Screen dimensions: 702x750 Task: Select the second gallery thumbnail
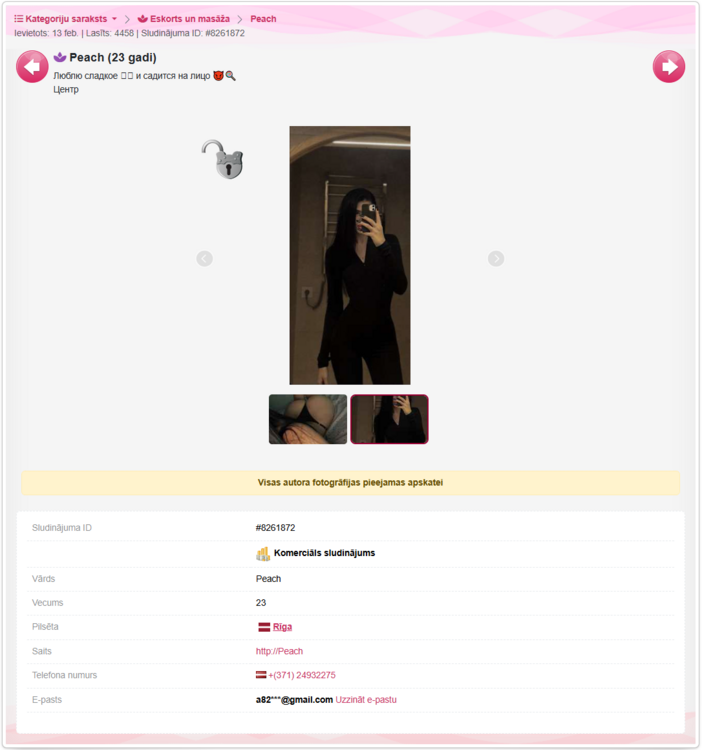click(390, 419)
